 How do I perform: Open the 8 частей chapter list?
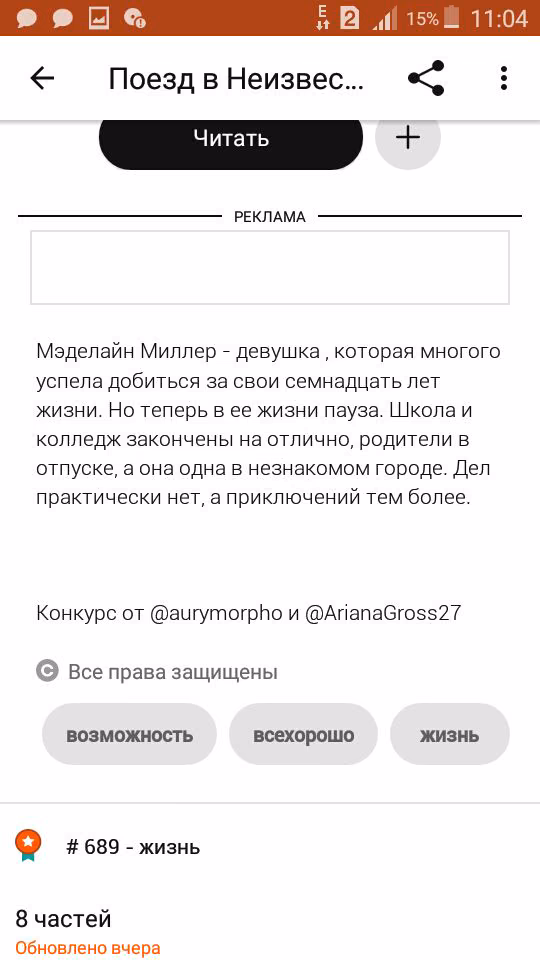(x=64, y=918)
